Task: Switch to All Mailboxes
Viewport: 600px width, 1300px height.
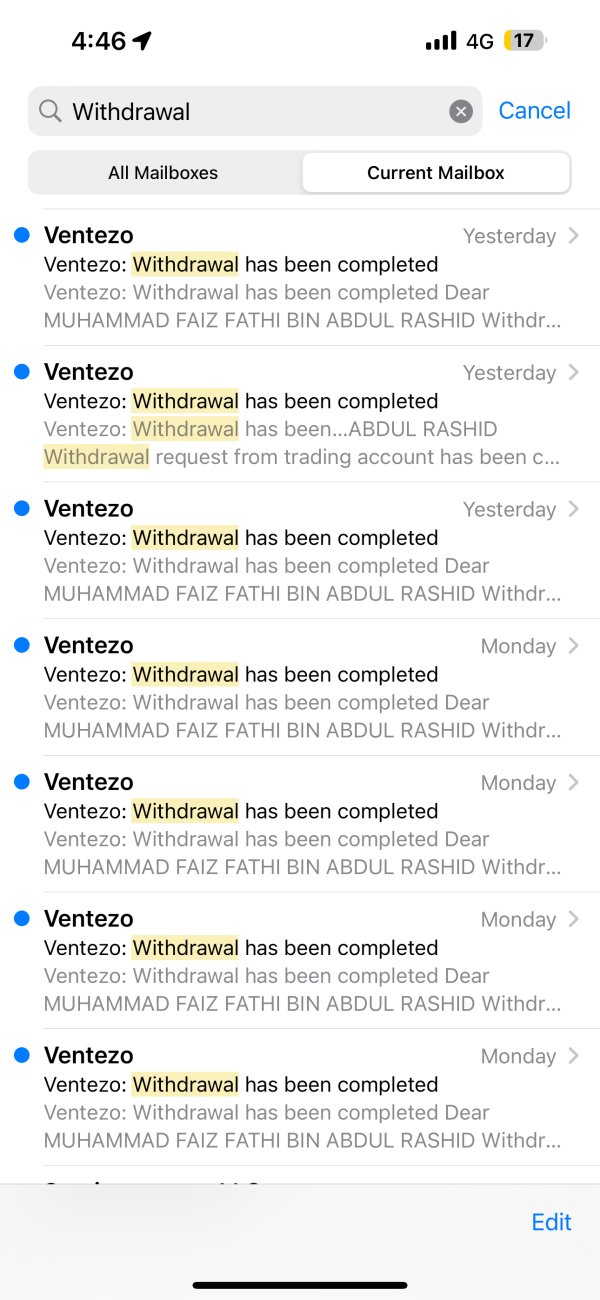Action: 163,172
